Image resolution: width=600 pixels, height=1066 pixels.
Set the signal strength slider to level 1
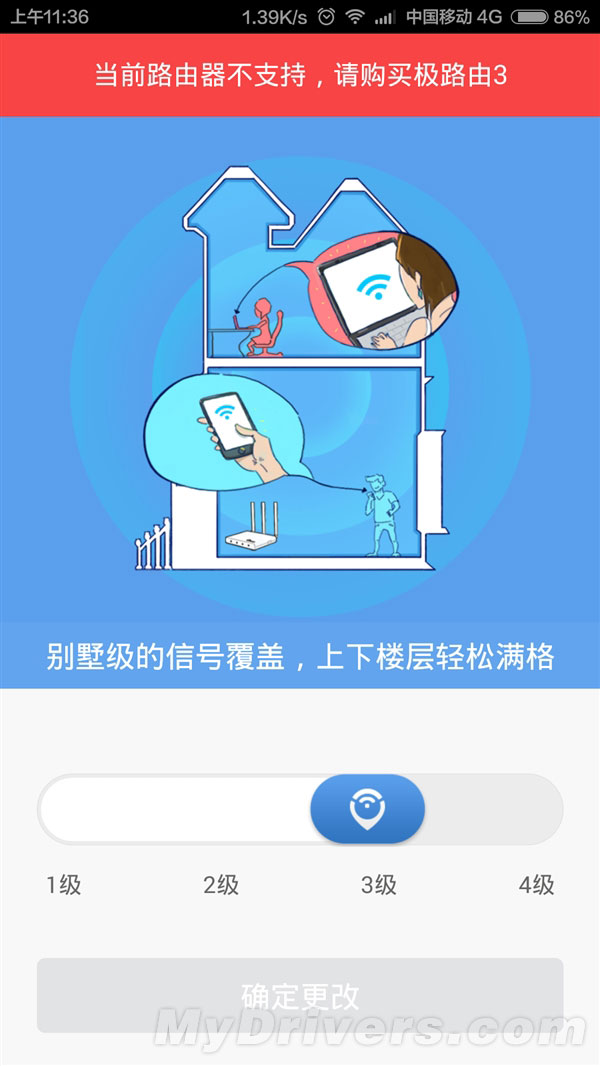[x=64, y=809]
